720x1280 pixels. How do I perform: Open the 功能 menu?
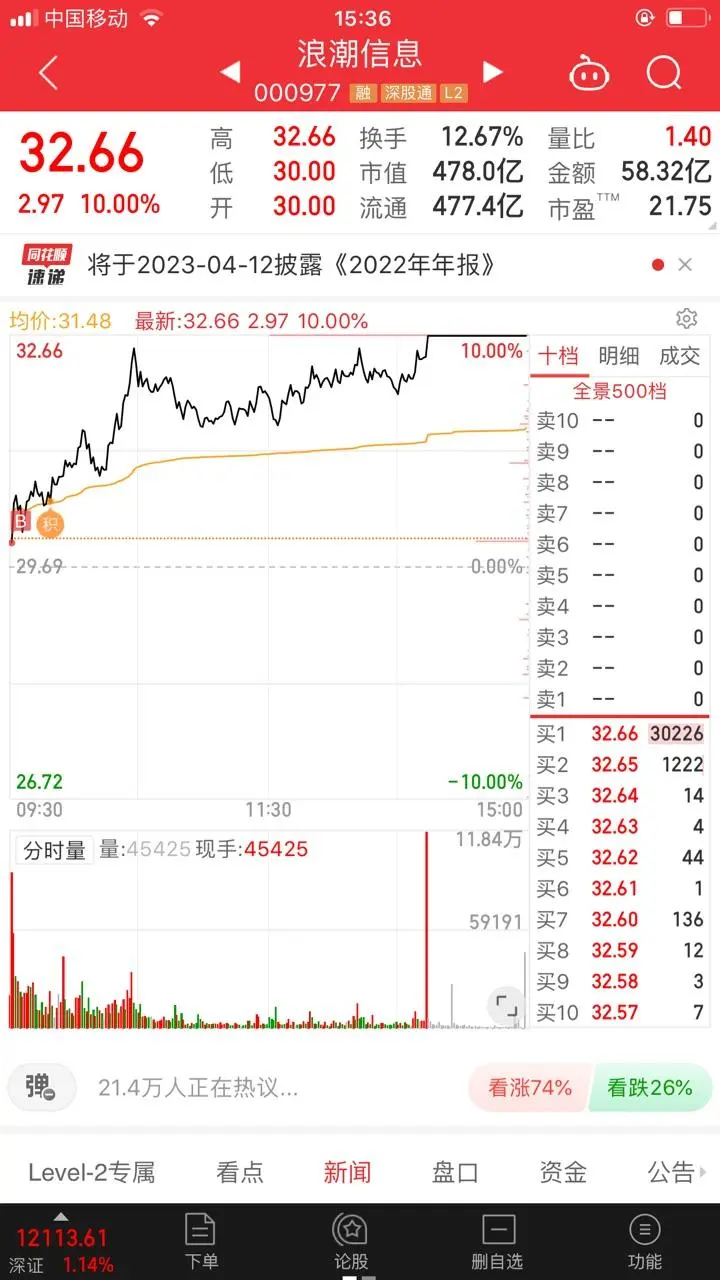pyautogui.click(x=645, y=1241)
